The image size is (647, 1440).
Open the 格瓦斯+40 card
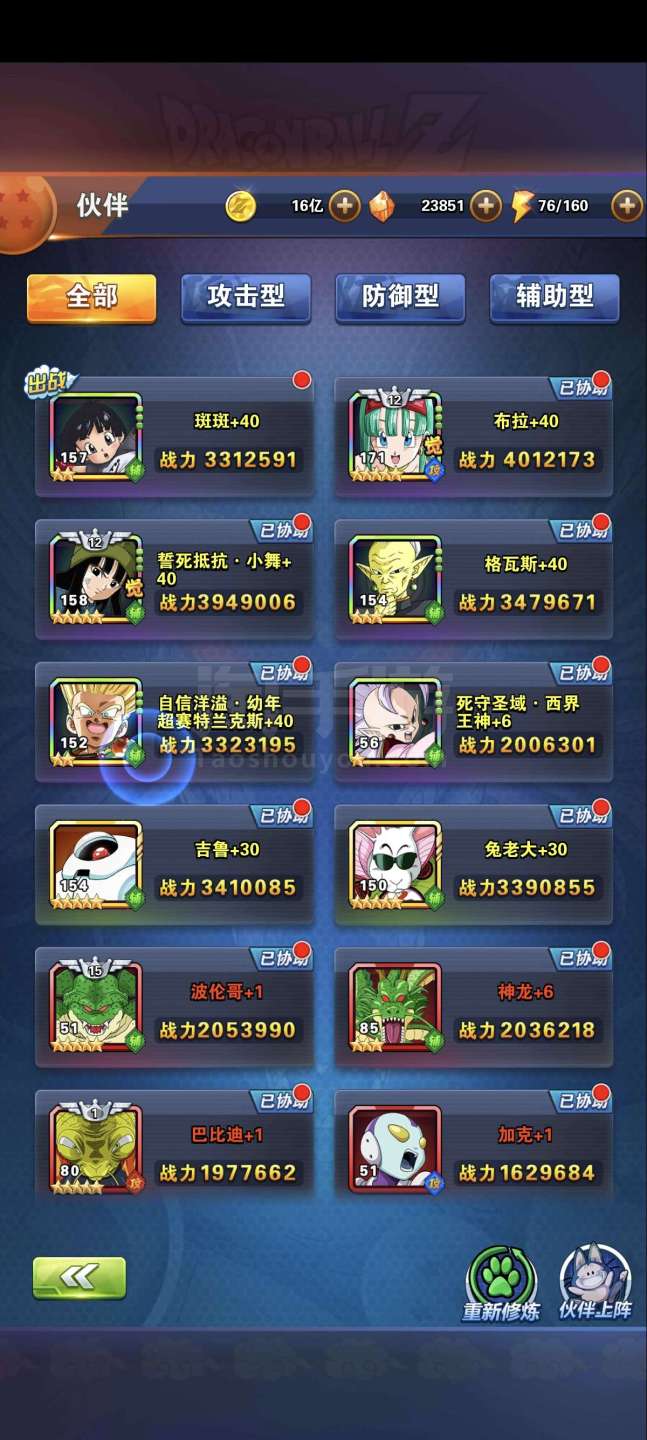[x=474, y=583]
